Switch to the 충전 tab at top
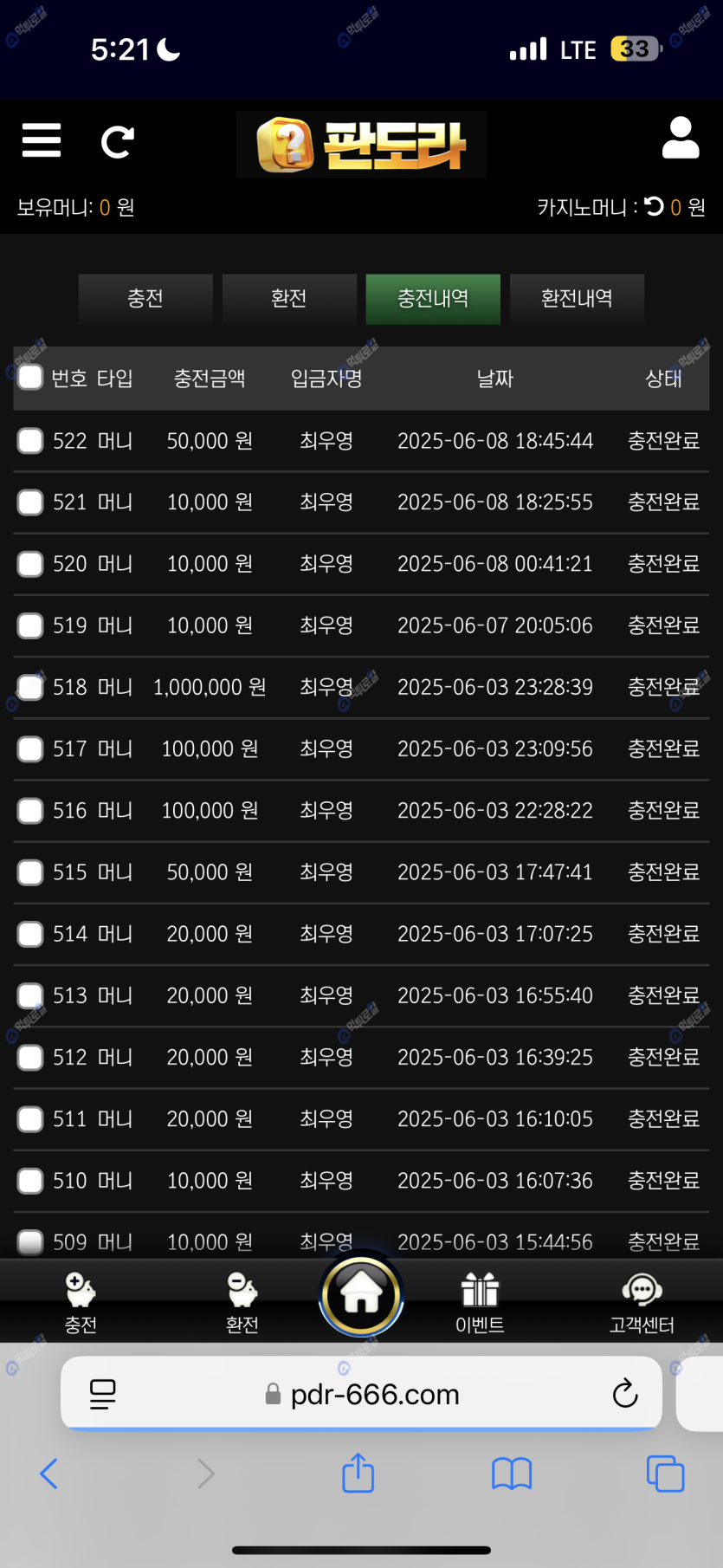The width and height of the screenshot is (723, 1568). [145, 299]
